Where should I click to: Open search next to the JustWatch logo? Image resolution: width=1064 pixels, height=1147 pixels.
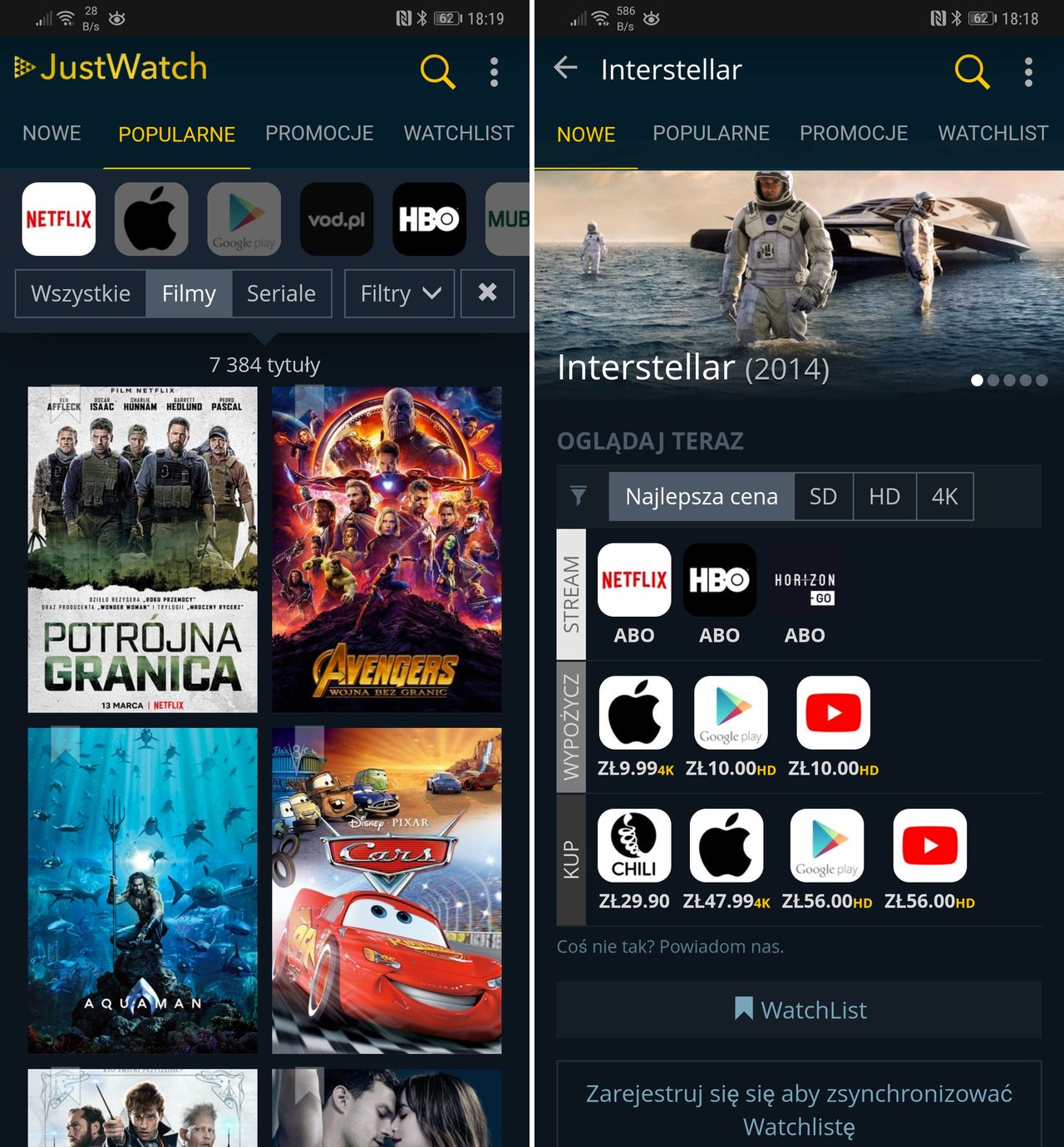click(x=437, y=71)
